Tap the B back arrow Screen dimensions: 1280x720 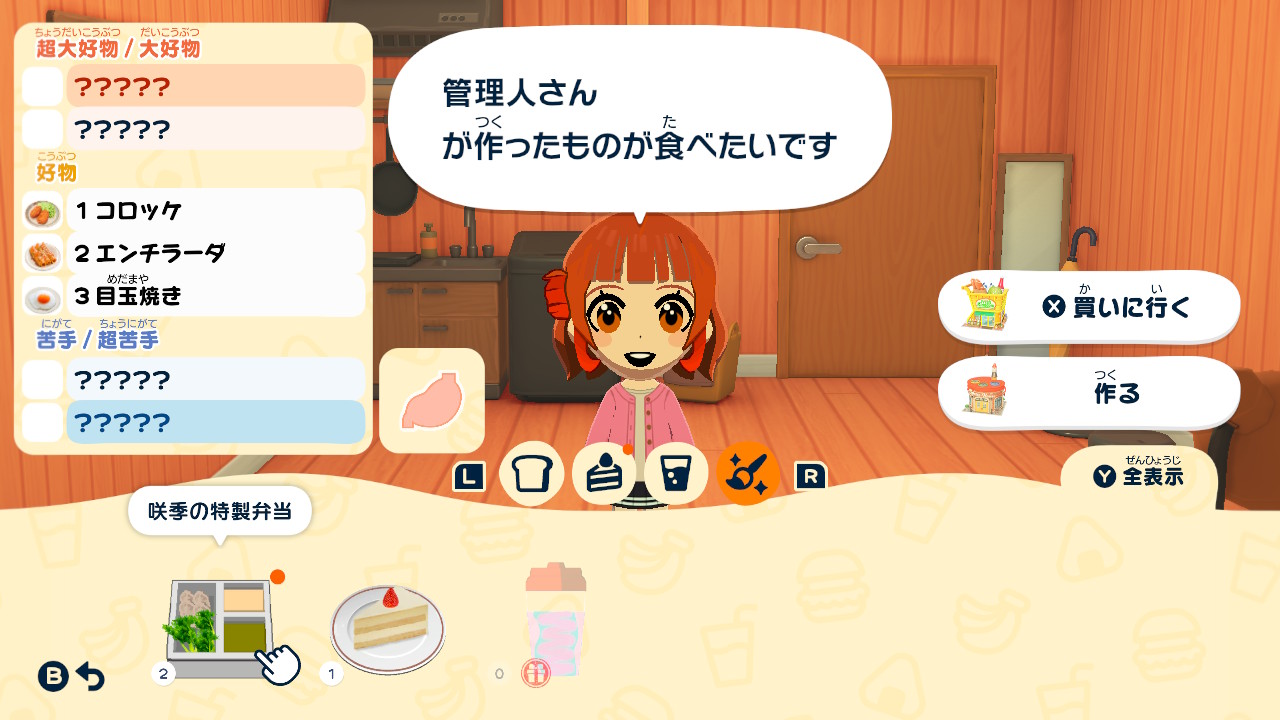pyautogui.click(x=71, y=677)
